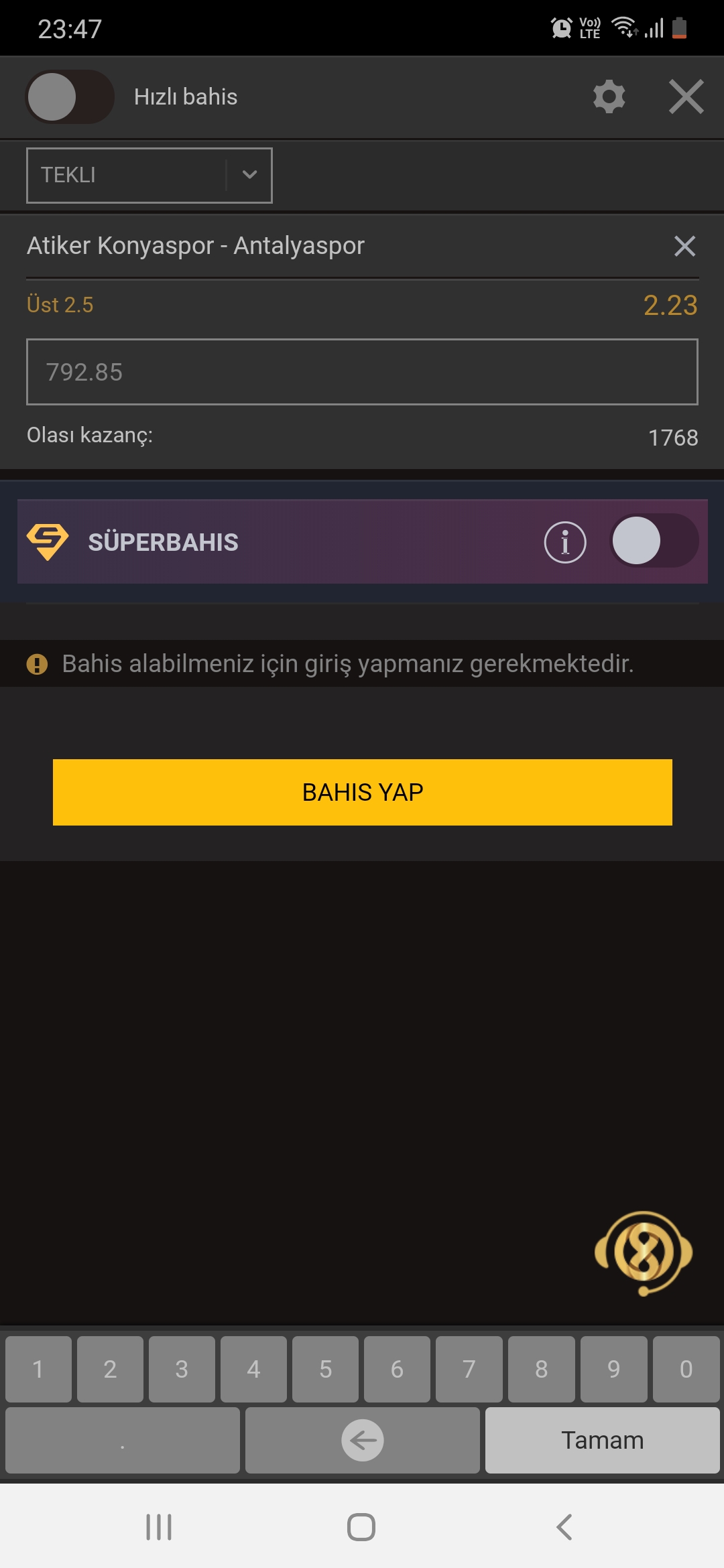The width and height of the screenshot is (724, 1568).
Task: Place the bet with BAHIS YAP
Action: (362, 792)
